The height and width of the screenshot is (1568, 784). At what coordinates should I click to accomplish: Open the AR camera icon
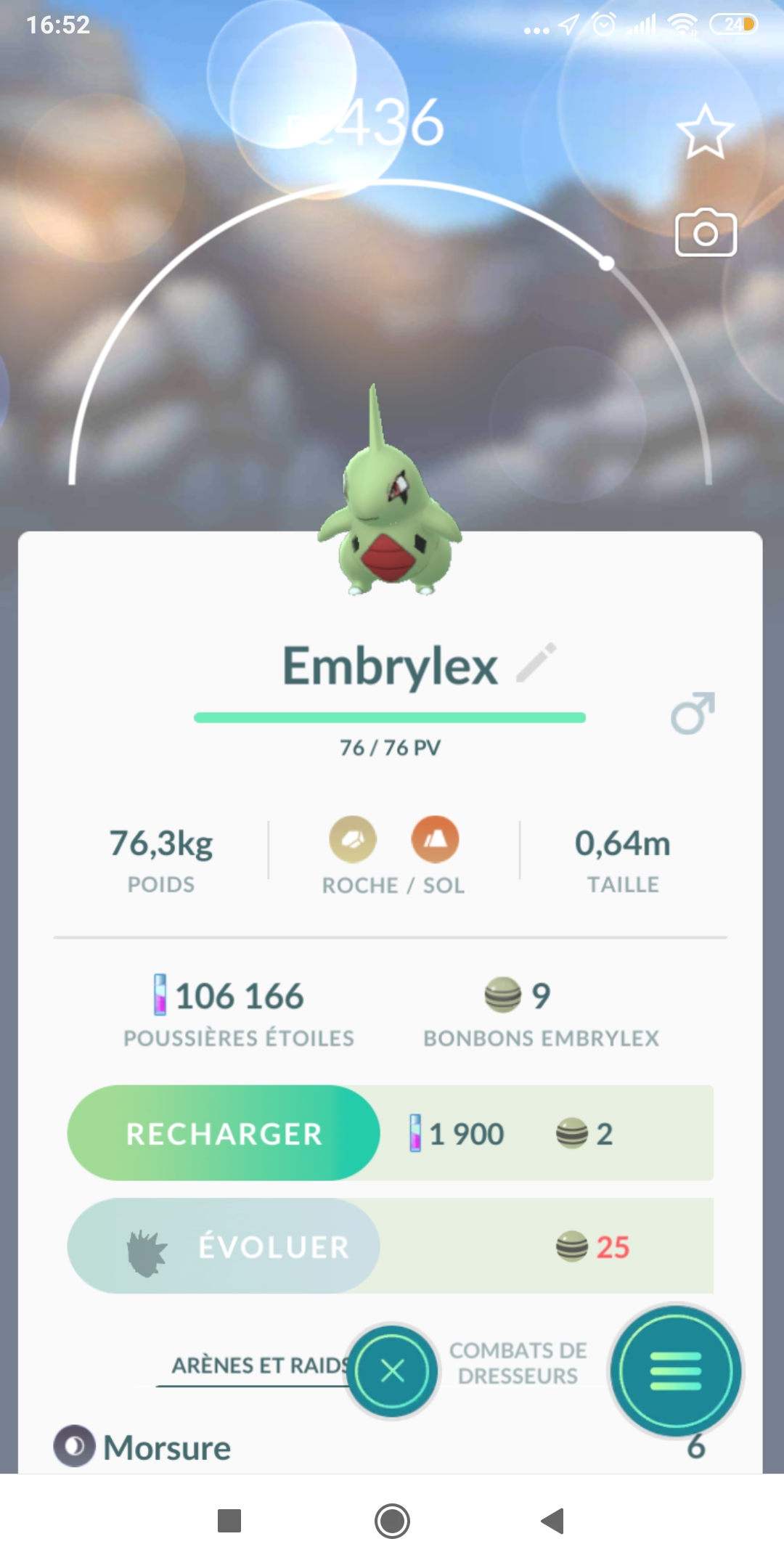coord(706,234)
